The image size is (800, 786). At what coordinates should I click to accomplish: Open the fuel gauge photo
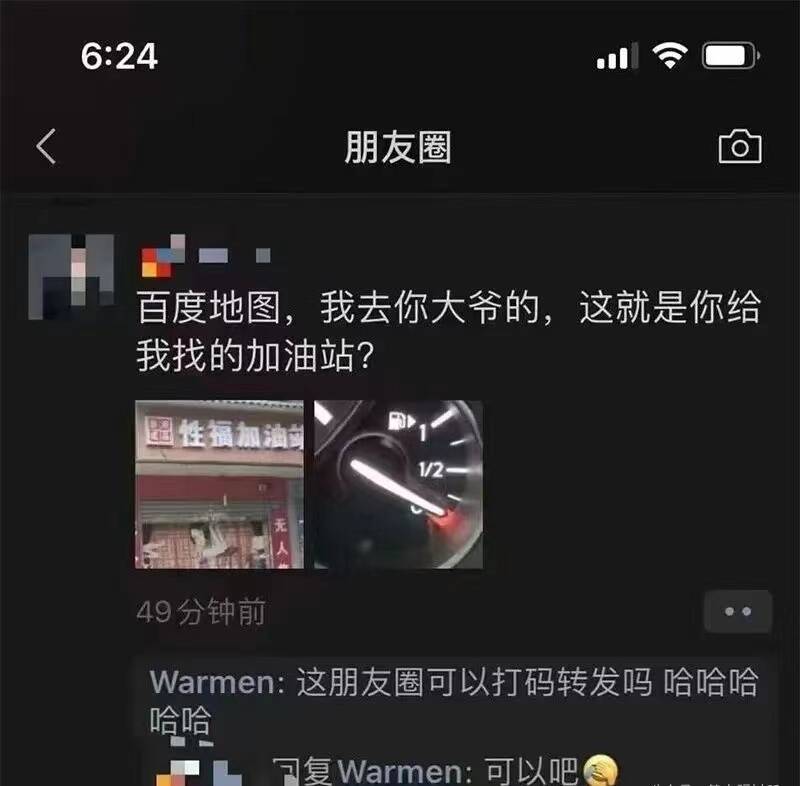tap(398, 485)
